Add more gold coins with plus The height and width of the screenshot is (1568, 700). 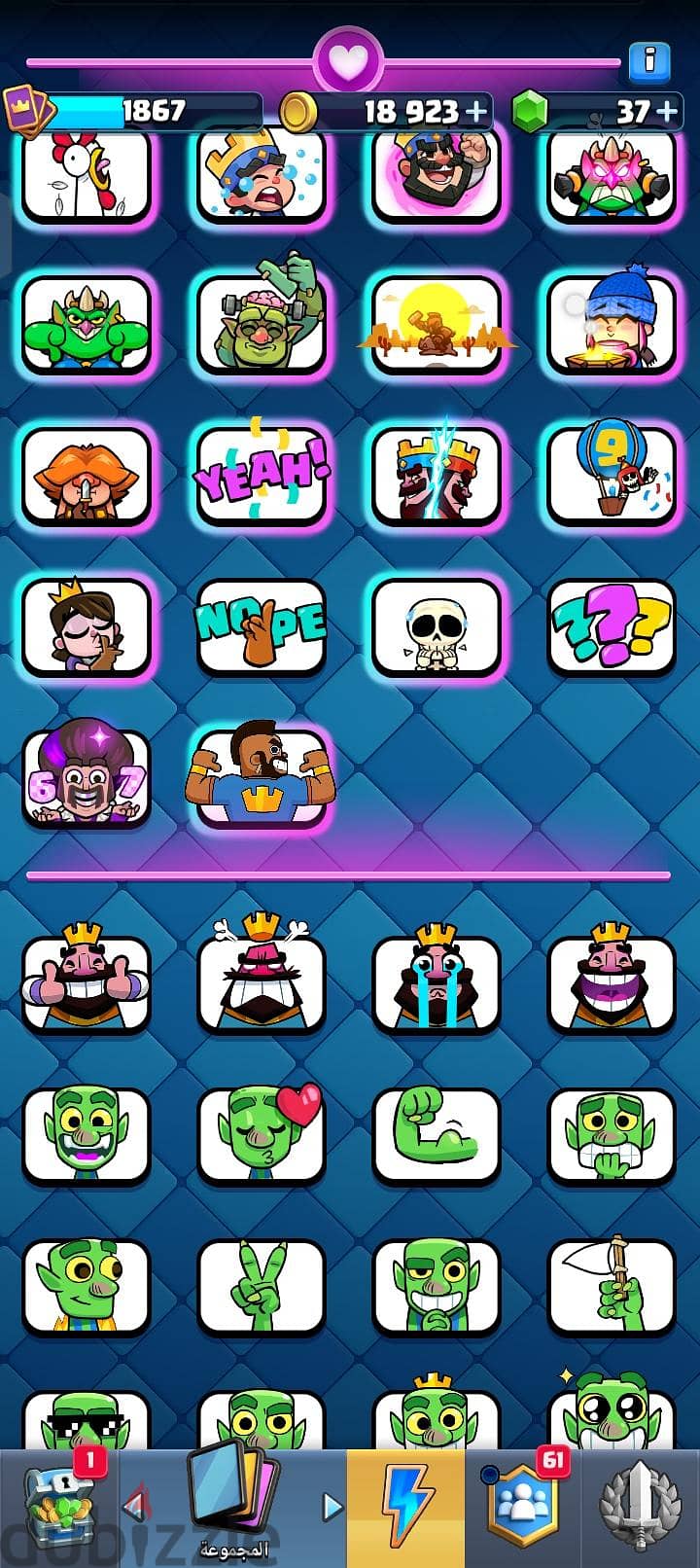[x=476, y=112]
